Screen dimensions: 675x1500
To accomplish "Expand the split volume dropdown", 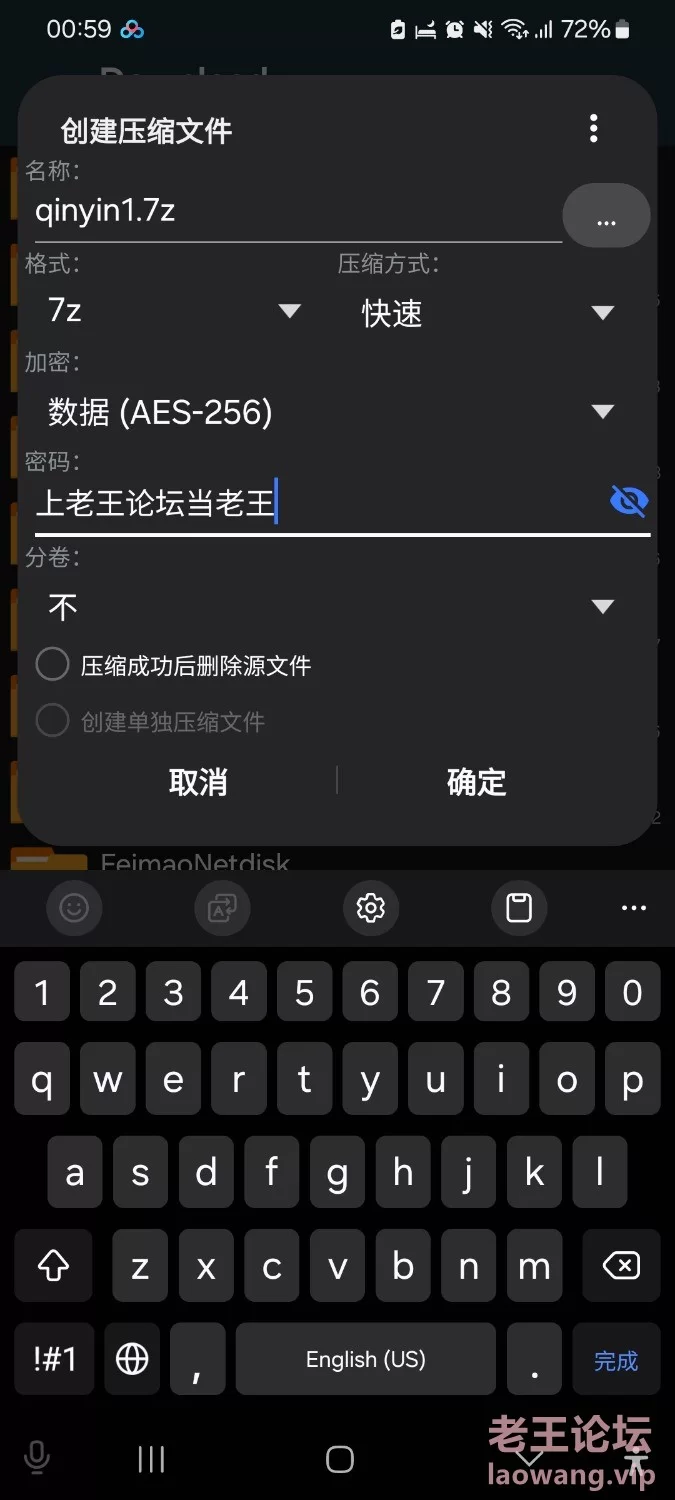I will click(x=331, y=607).
